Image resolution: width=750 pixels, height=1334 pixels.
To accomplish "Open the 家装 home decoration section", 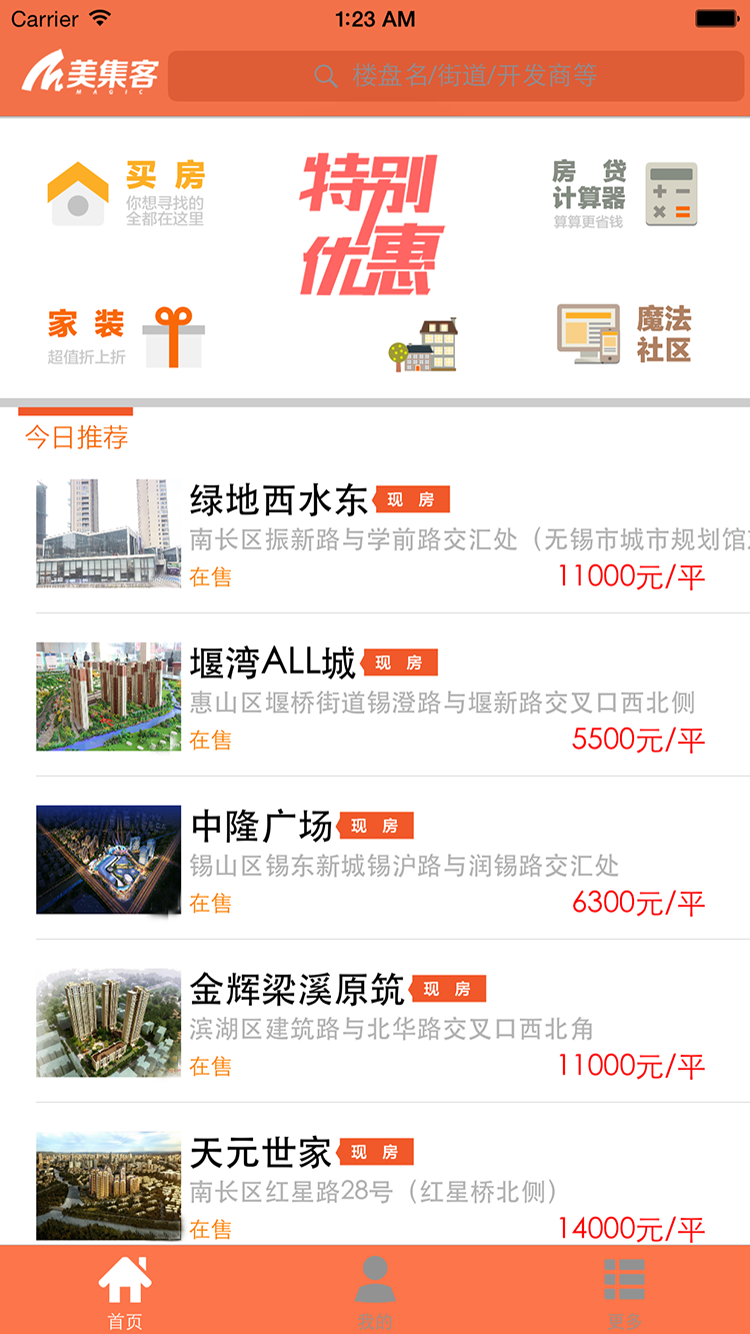I will pos(126,337).
